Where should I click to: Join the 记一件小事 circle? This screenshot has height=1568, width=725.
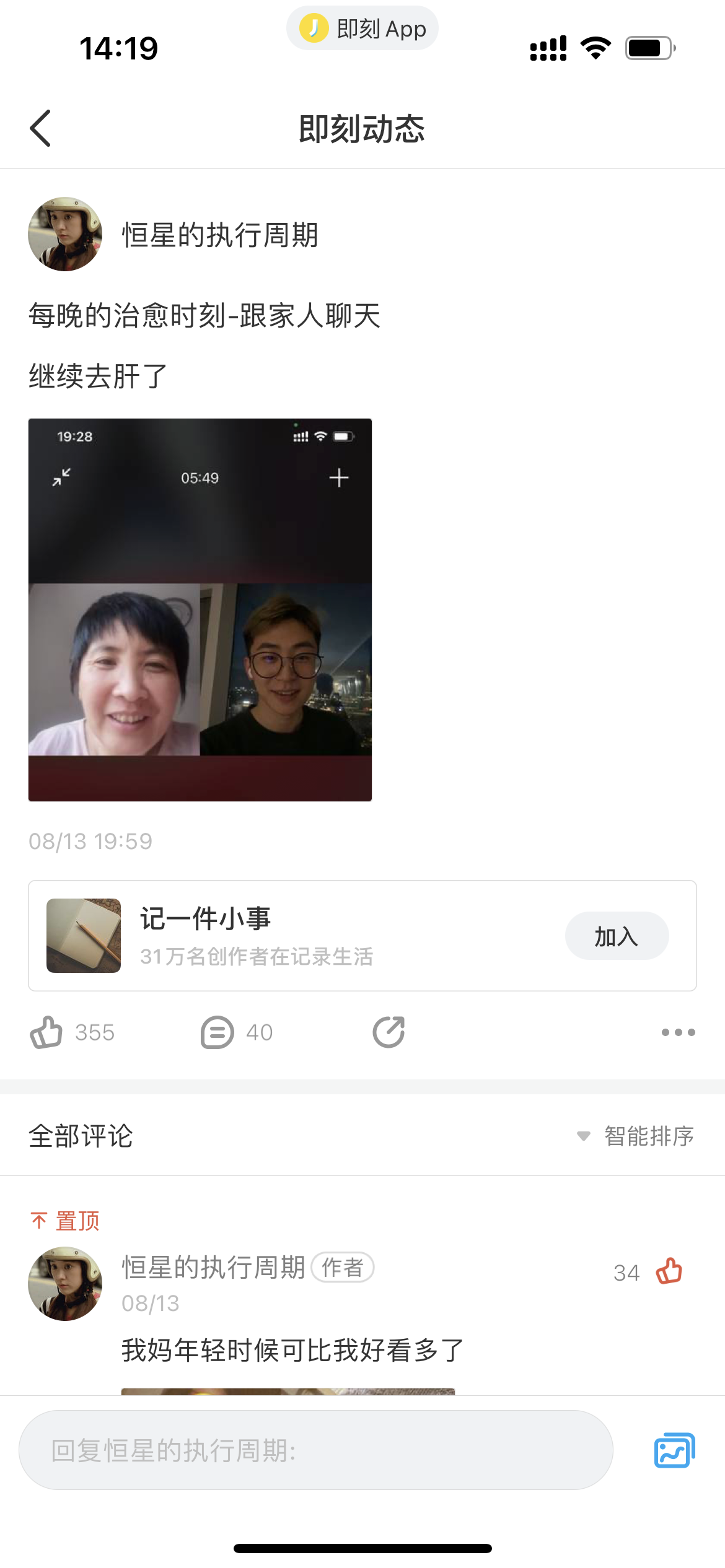(x=617, y=936)
